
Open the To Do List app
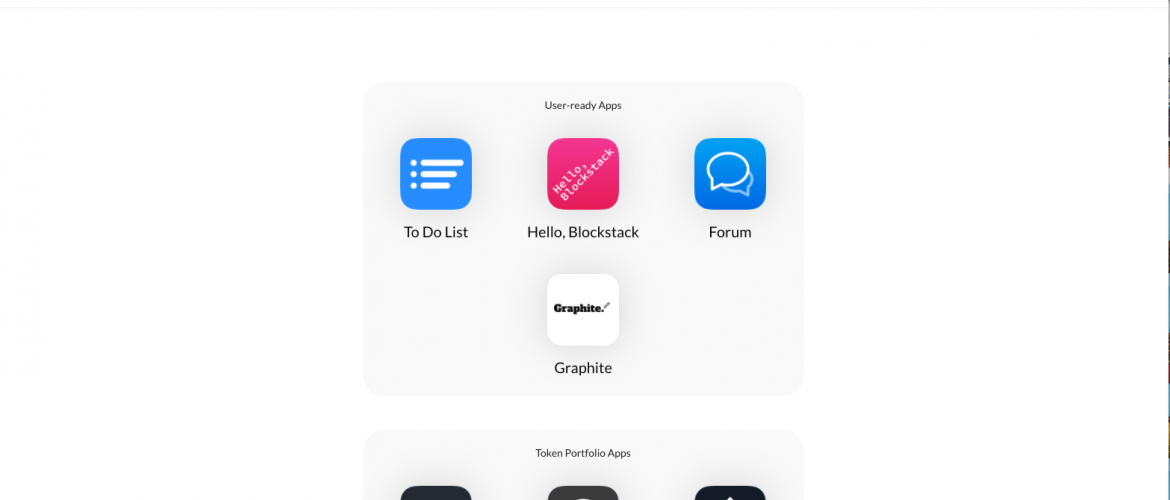pyautogui.click(x=436, y=174)
